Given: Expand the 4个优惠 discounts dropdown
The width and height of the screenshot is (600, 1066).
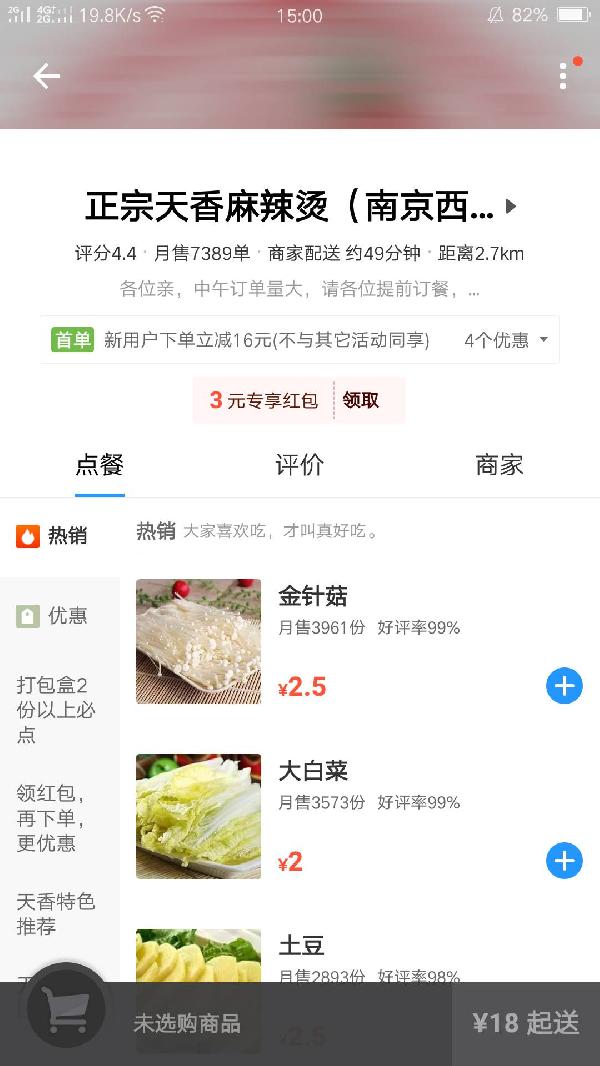Looking at the screenshot, I should click(507, 340).
